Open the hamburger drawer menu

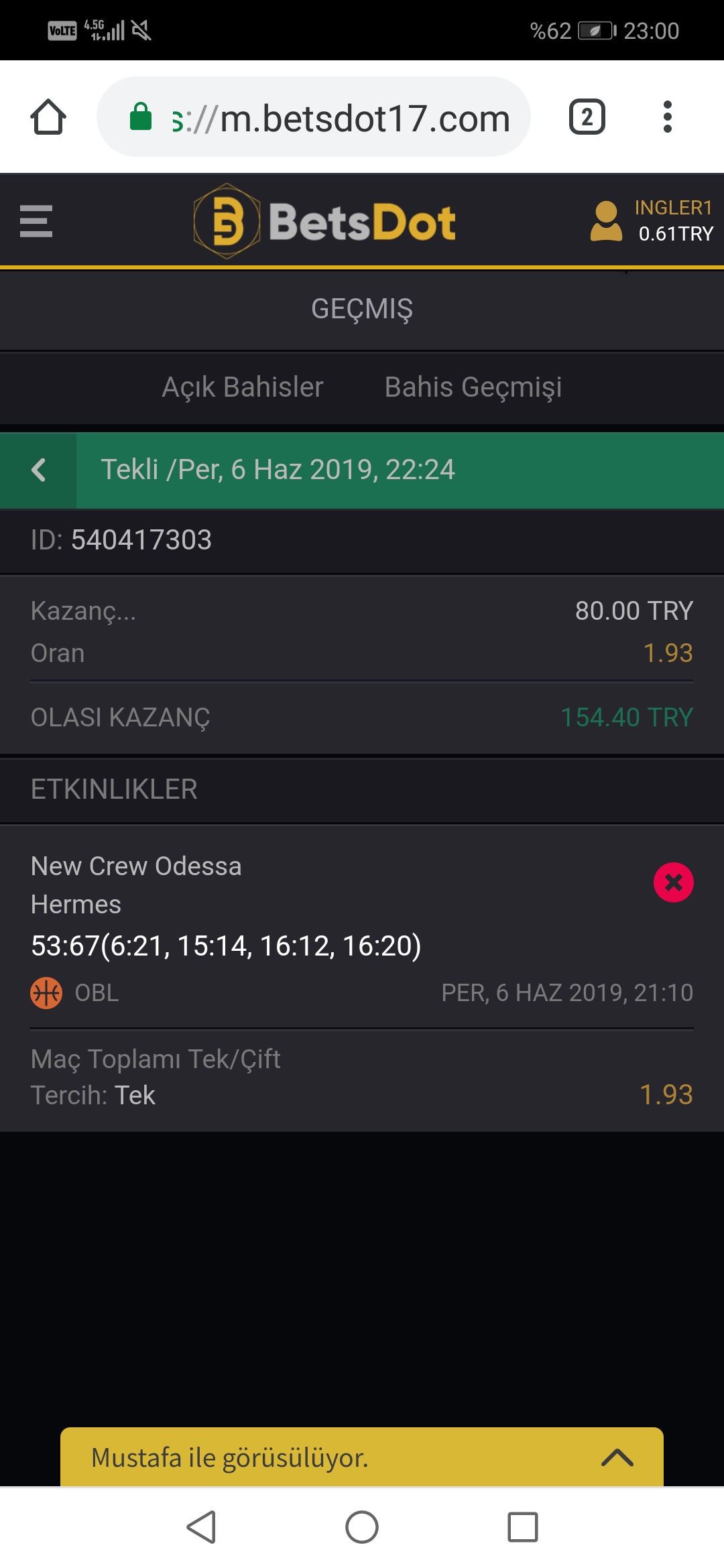point(36,221)
